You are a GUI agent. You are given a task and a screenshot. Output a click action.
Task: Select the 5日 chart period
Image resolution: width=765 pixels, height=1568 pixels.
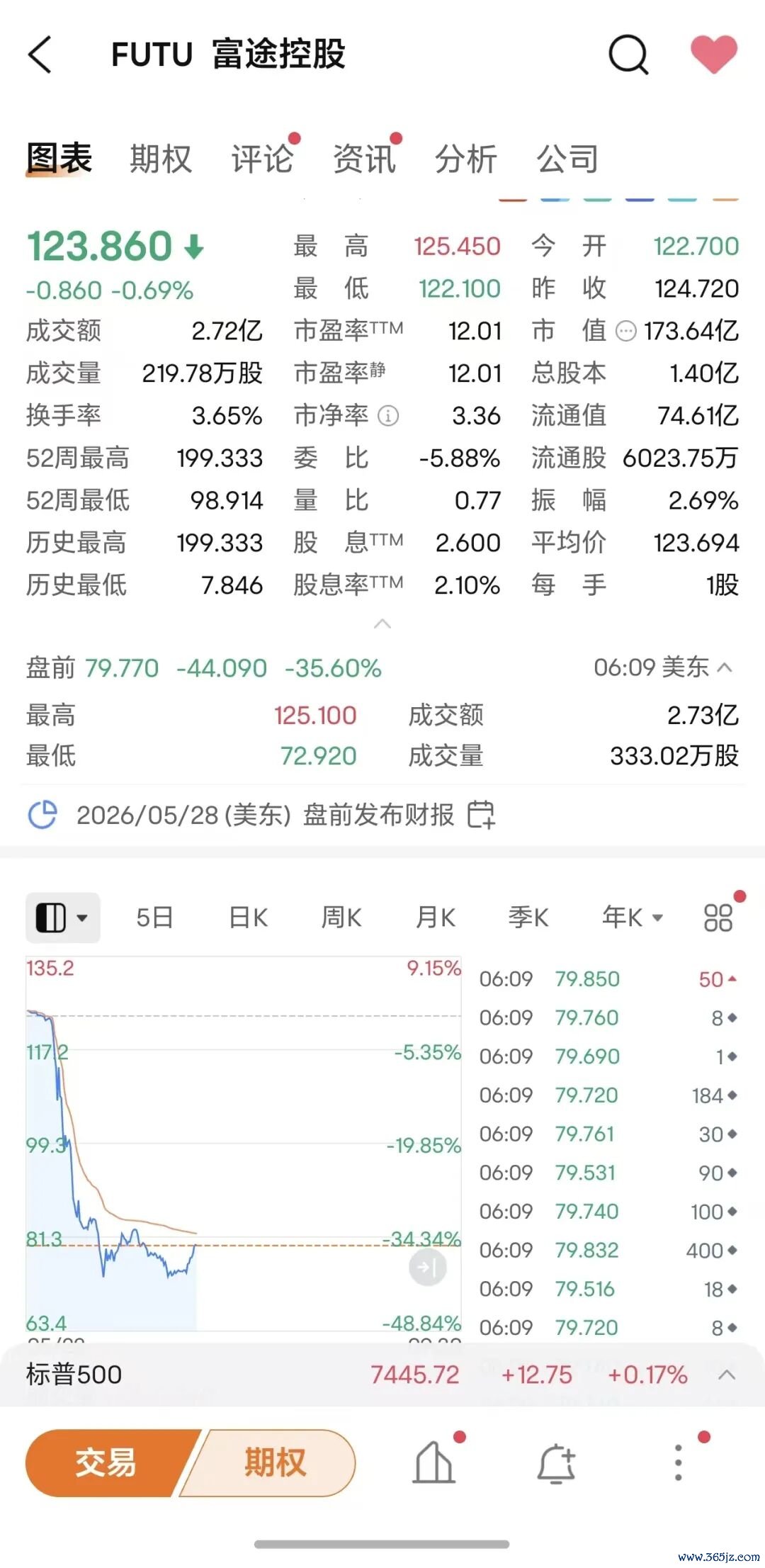point(154,918)
